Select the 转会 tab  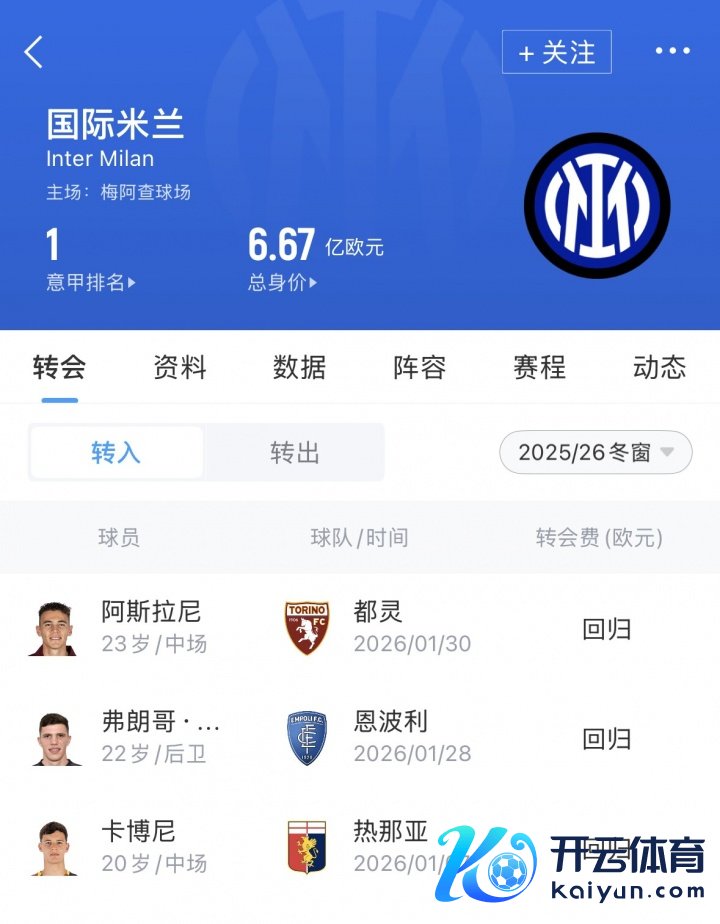(x=59, y=367)
